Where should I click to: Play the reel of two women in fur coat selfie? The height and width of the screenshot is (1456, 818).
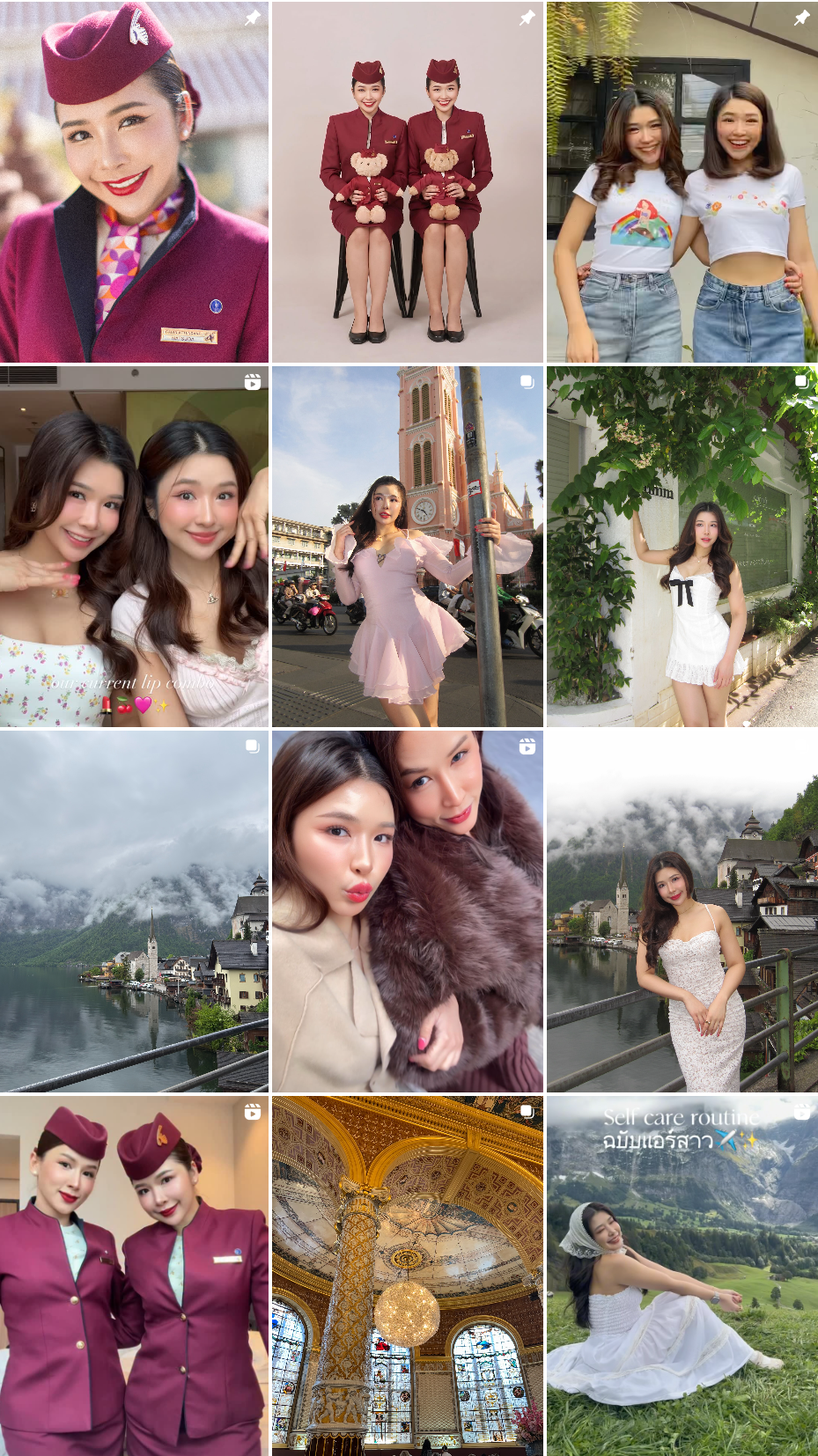(408, 911)
